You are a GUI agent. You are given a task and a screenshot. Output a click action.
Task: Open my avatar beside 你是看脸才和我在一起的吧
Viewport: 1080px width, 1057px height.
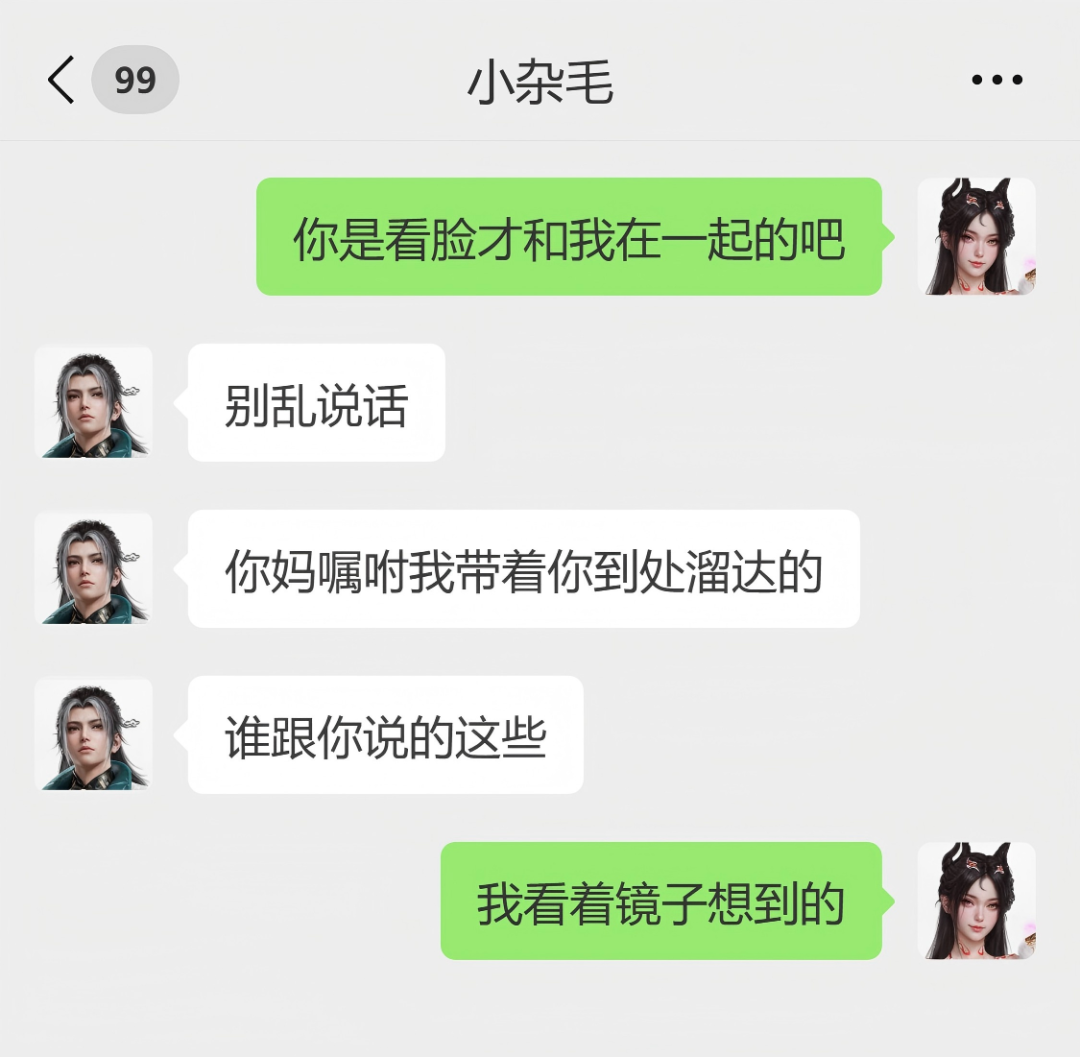point(976,237)
